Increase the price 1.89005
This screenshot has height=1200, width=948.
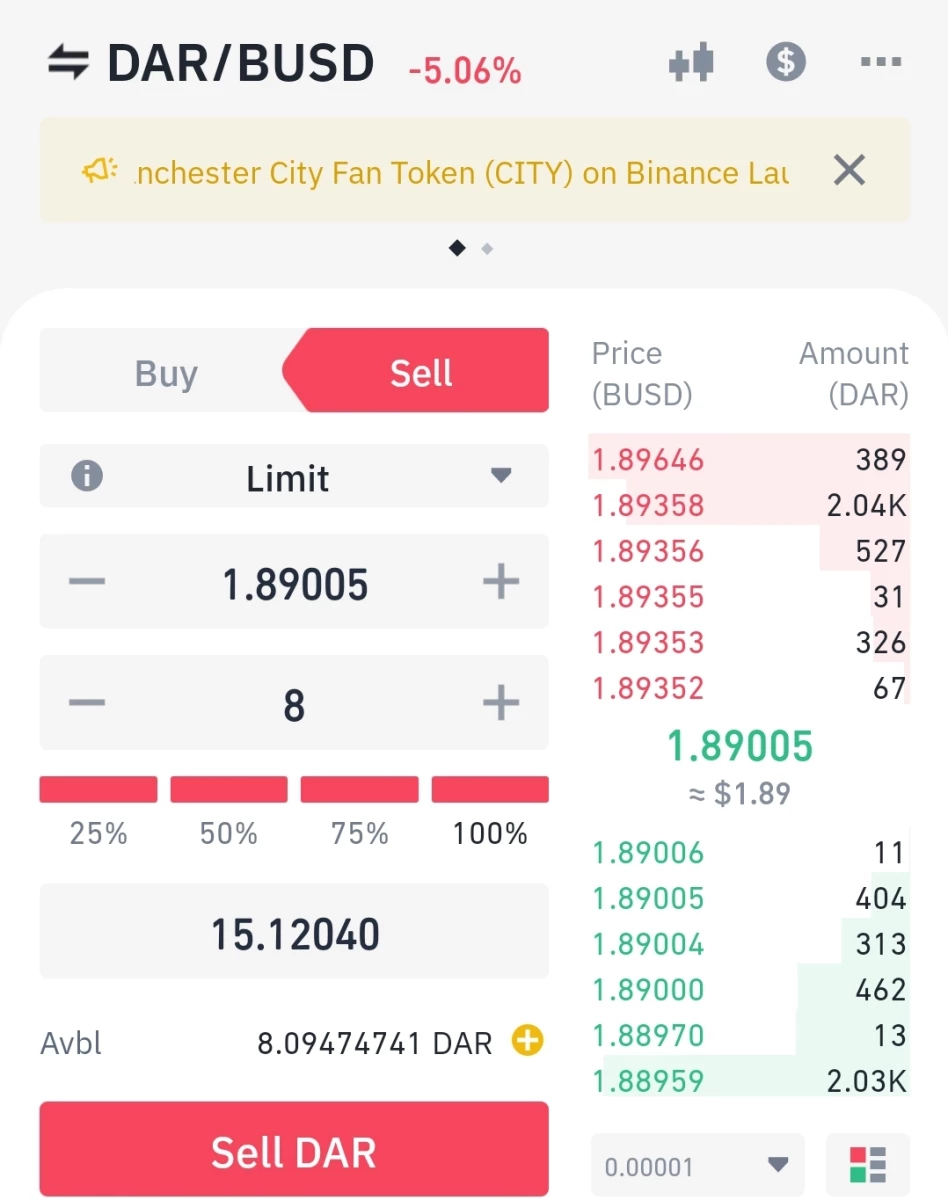coord(501,582)
